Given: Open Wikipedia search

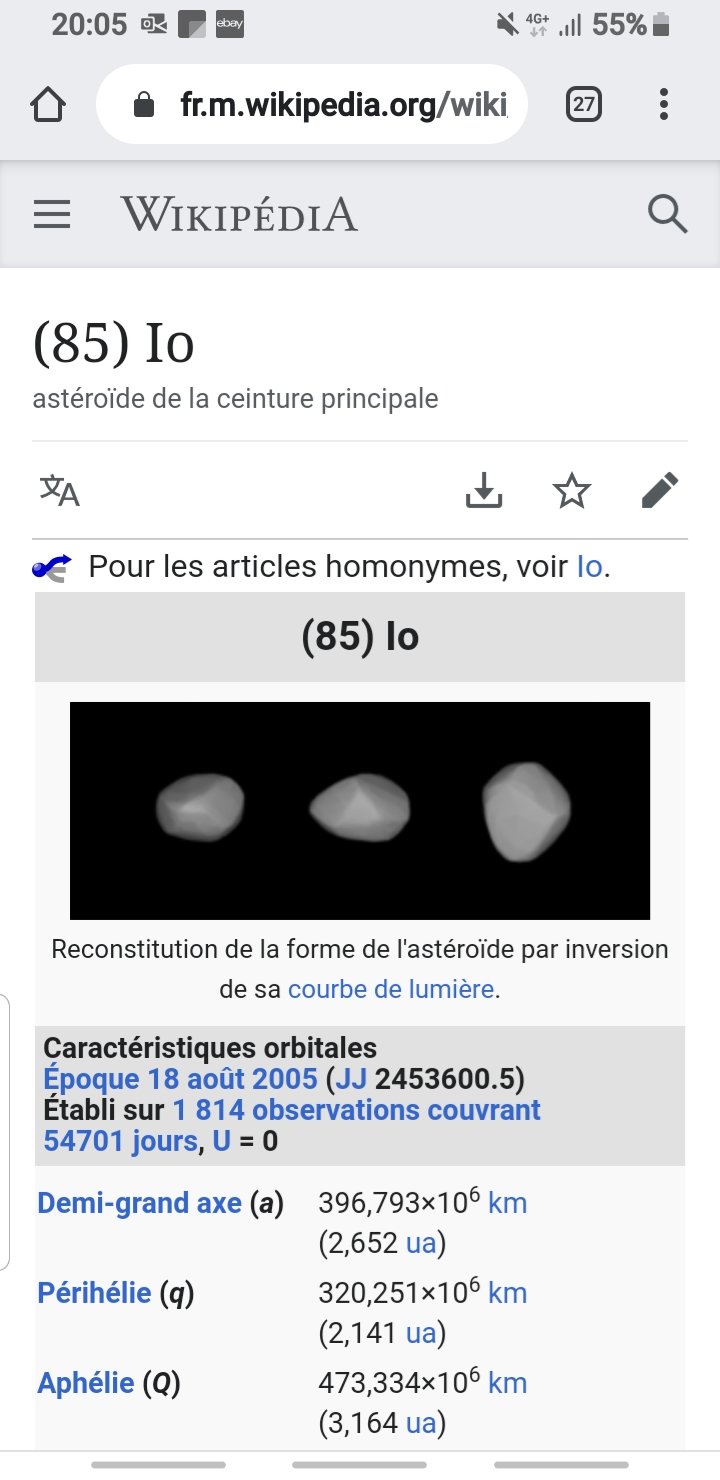Looking at the screenshot, I should [x=667, y=214].
